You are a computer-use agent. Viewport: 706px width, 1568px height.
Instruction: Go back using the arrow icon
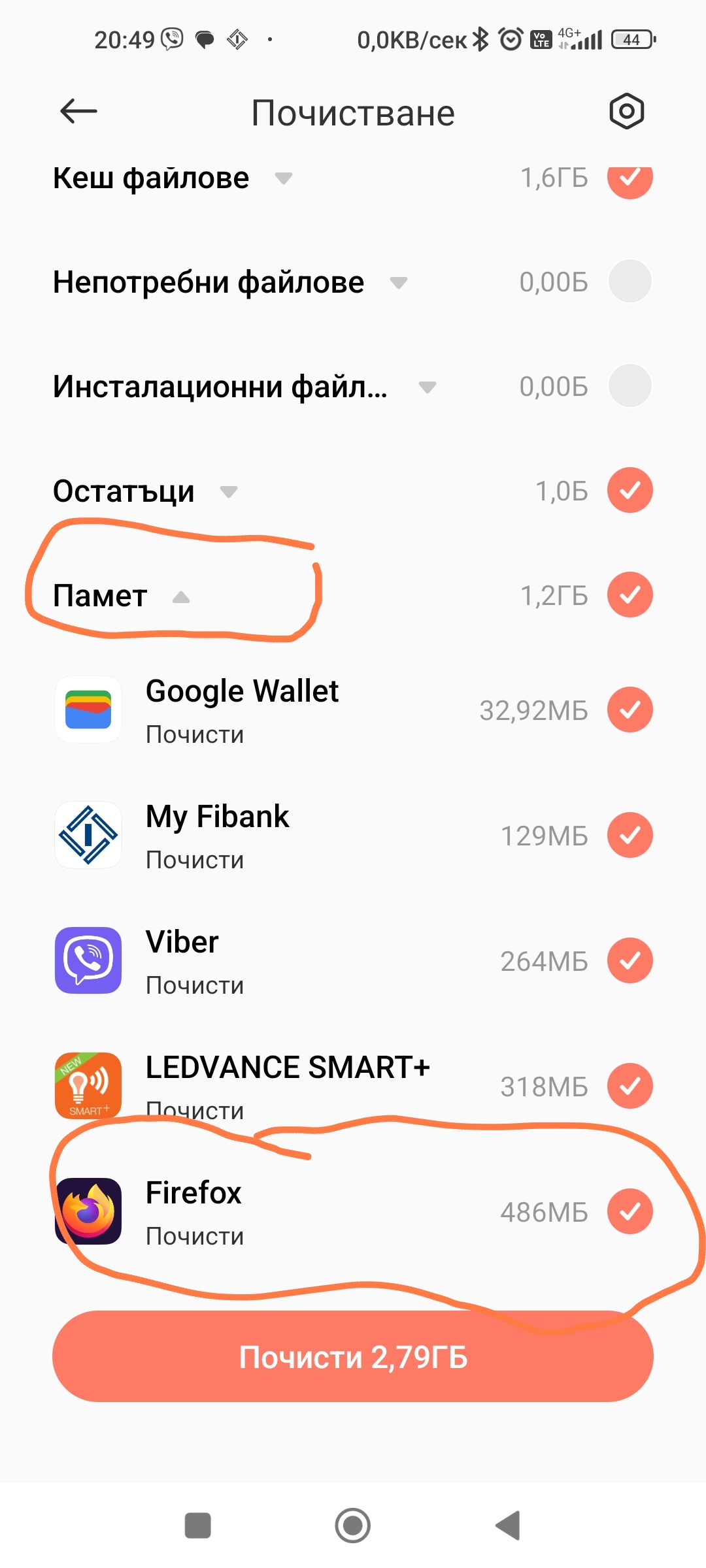click(76, 111)
